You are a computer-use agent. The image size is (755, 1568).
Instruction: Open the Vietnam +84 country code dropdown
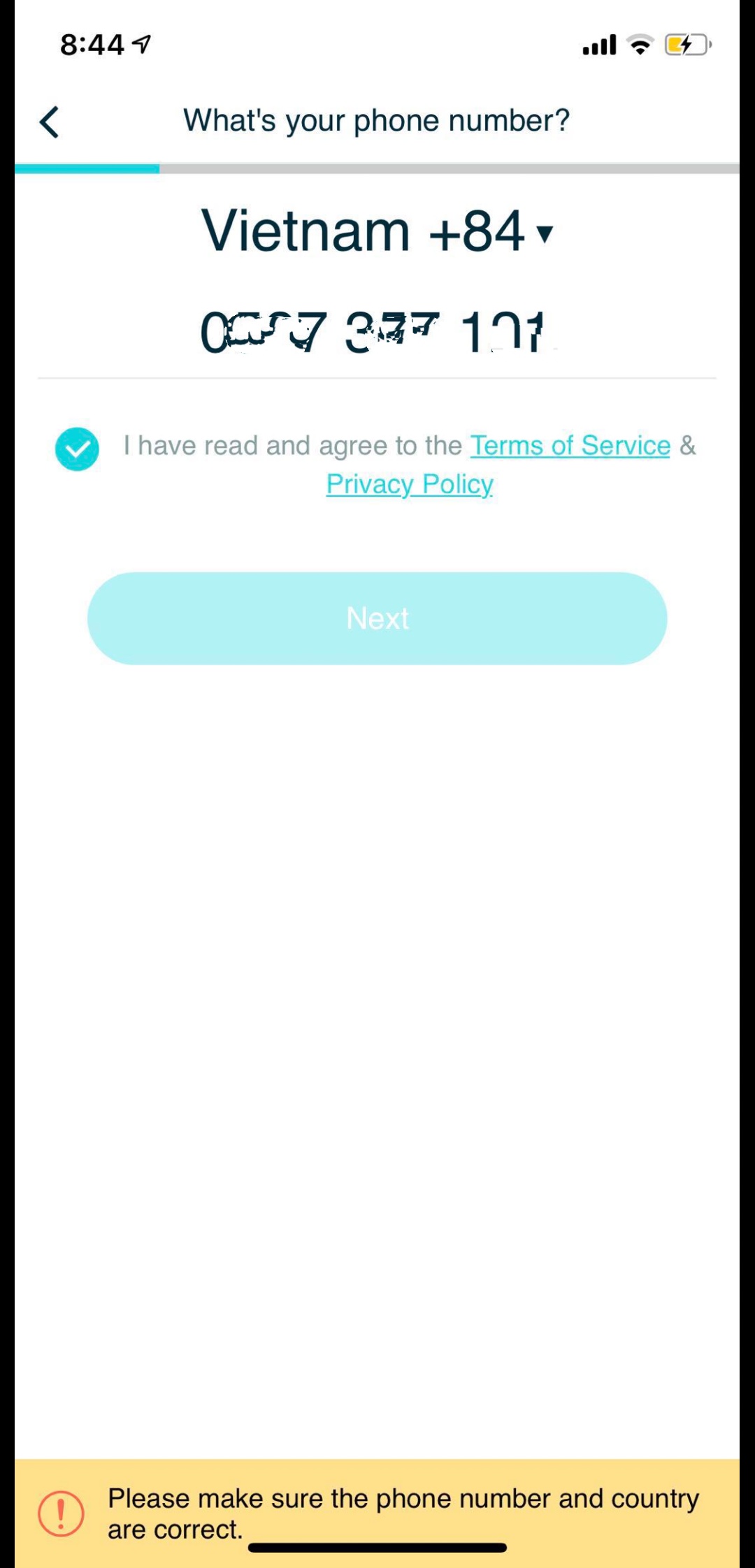click(377, 231)
